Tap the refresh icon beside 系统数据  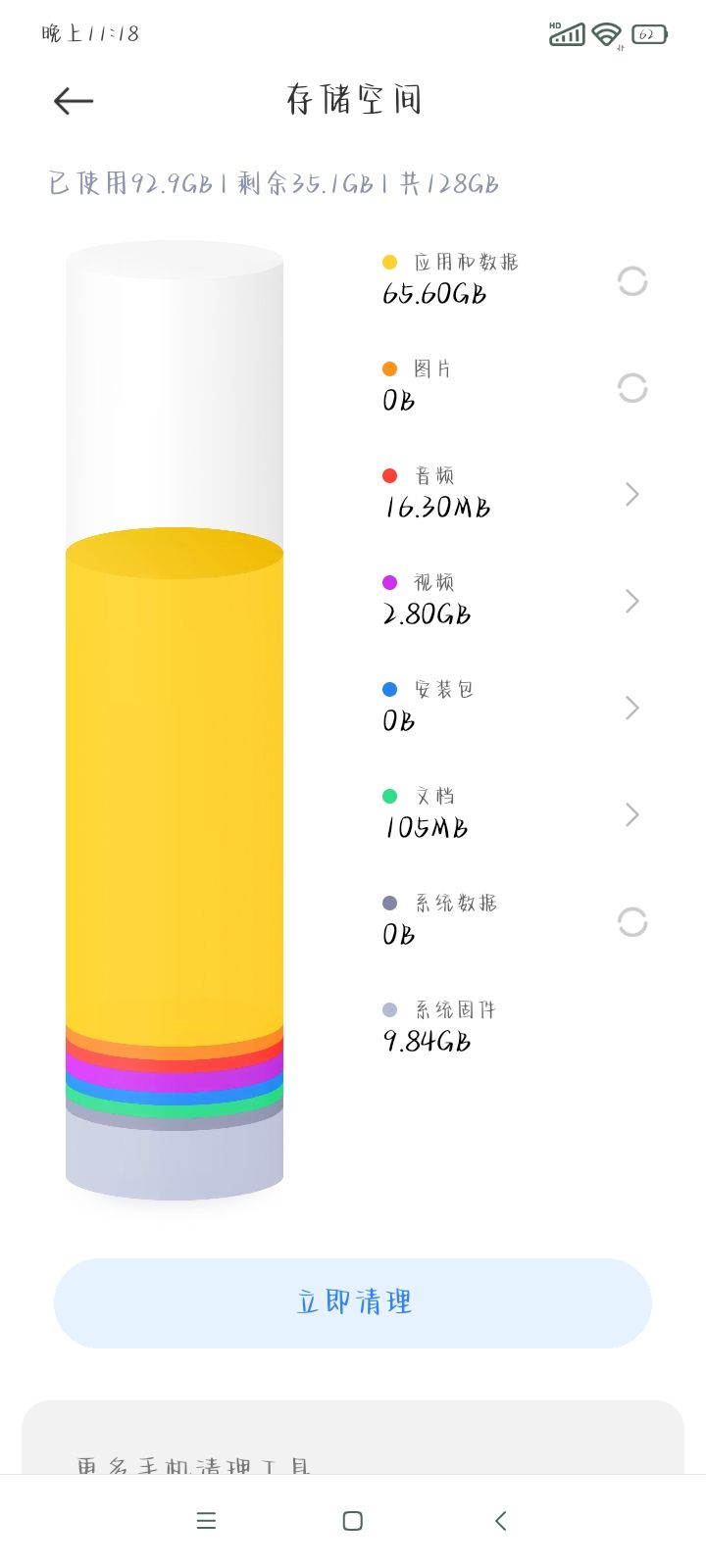click(632, 922)
